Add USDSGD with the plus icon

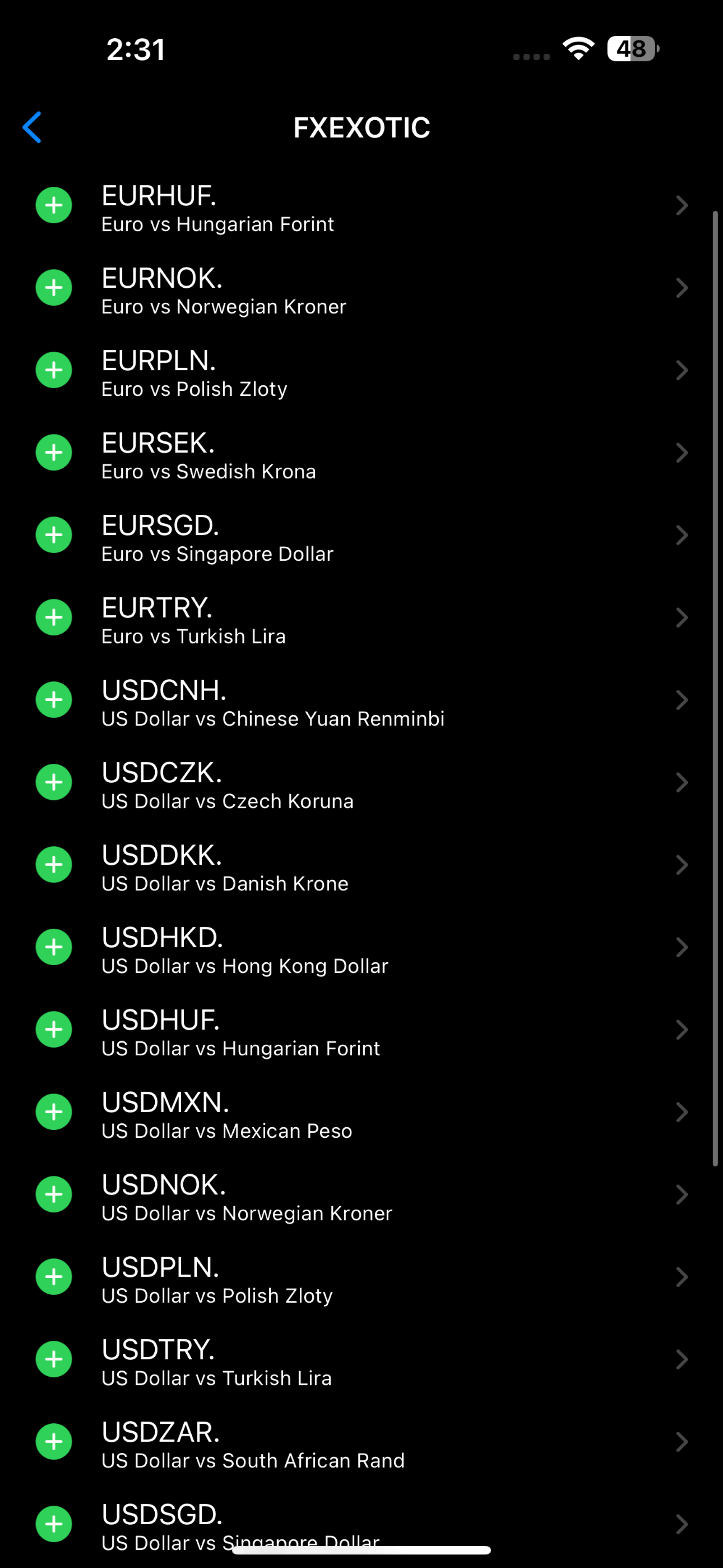tap(54, 1524)
